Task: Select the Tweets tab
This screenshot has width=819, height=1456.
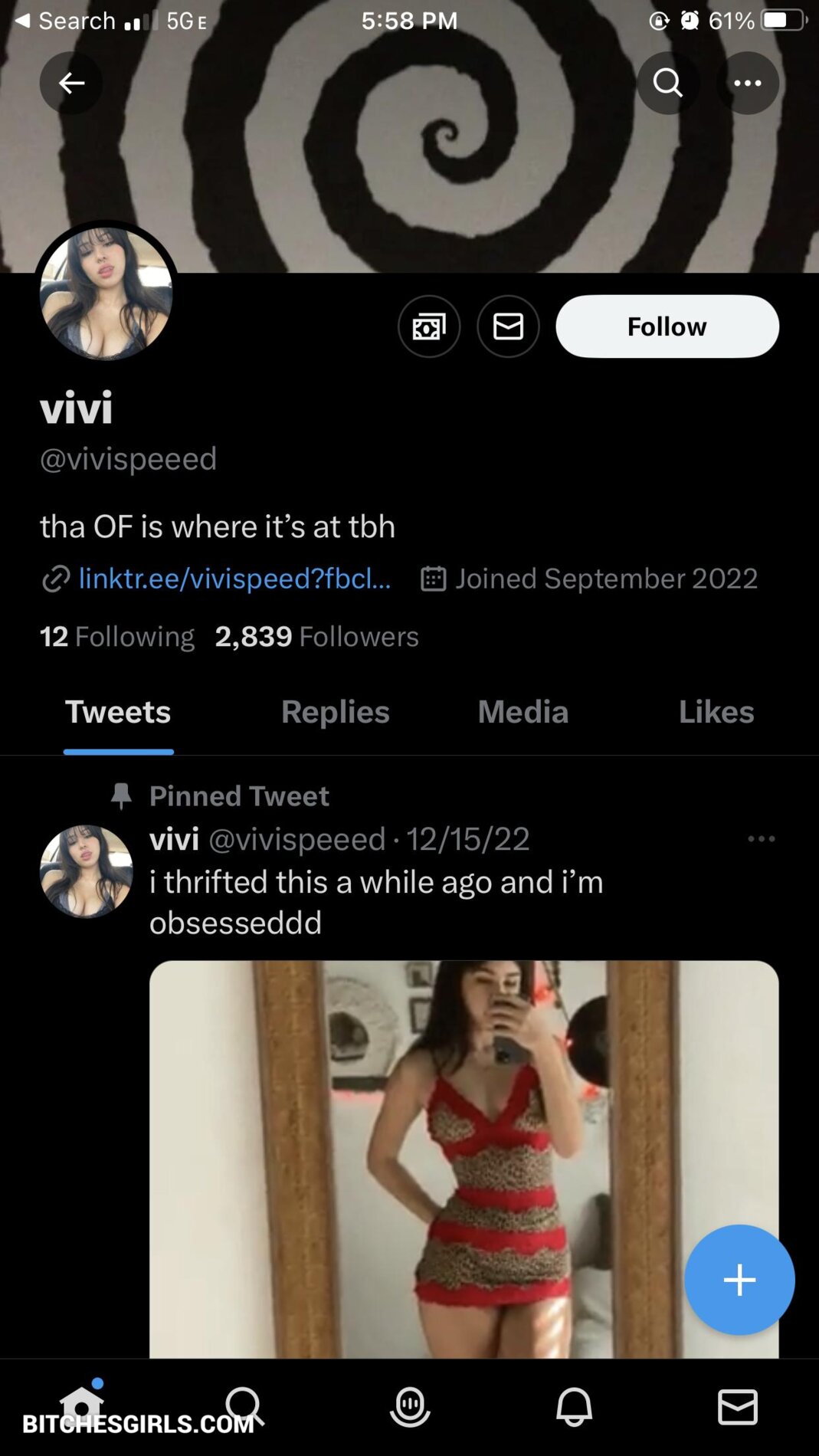Action: point(118,712)
